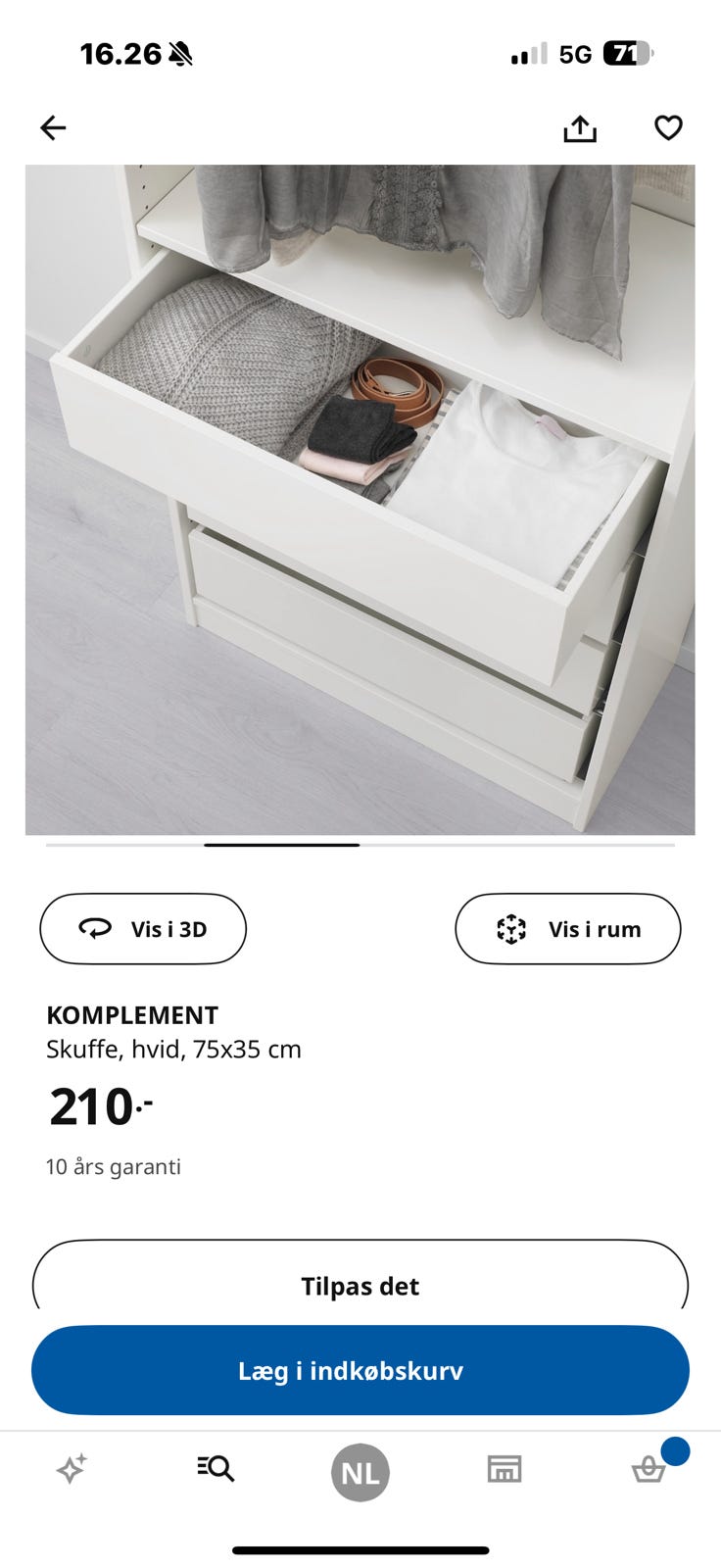Tap Læg i indkøbskurv
The height and width of the screenshot is (1568, 721).
360,1370
